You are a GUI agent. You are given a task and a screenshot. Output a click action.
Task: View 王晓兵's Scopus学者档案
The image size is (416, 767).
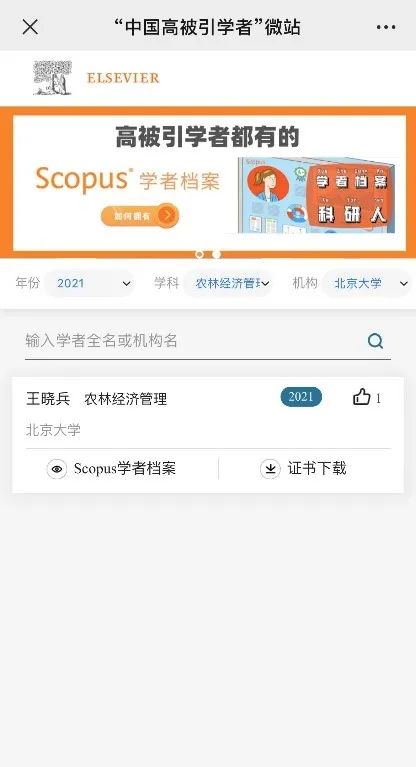112,469
